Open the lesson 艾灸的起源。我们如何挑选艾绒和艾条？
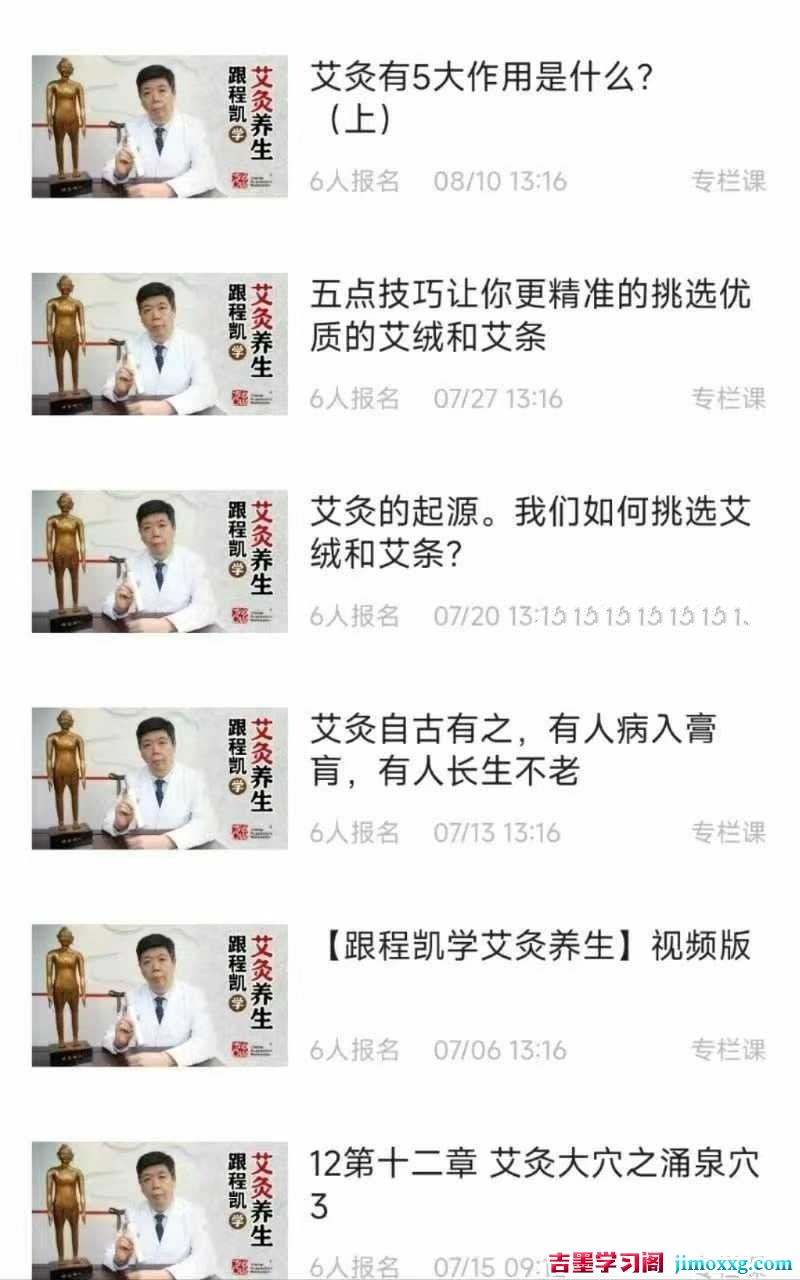Screen dimensions: 800x1280 click(x=530, y=532)
